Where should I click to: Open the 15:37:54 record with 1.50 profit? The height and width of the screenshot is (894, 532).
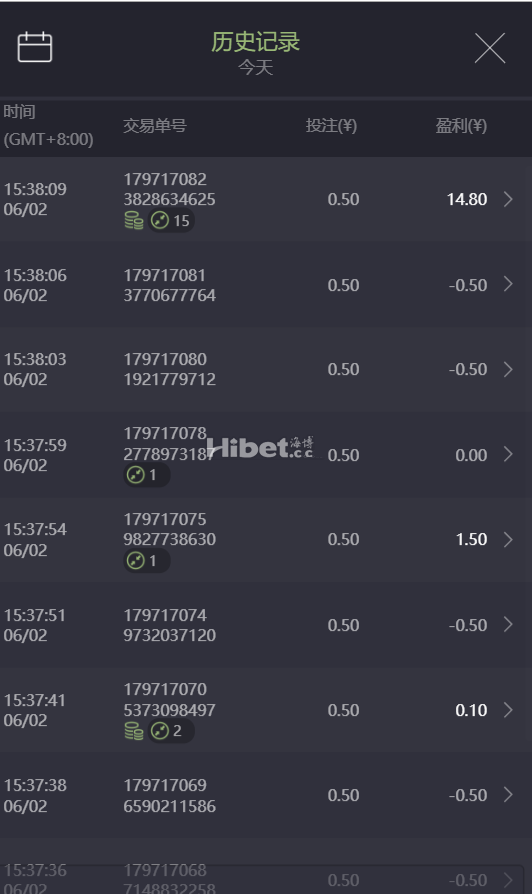pos(266,539)
